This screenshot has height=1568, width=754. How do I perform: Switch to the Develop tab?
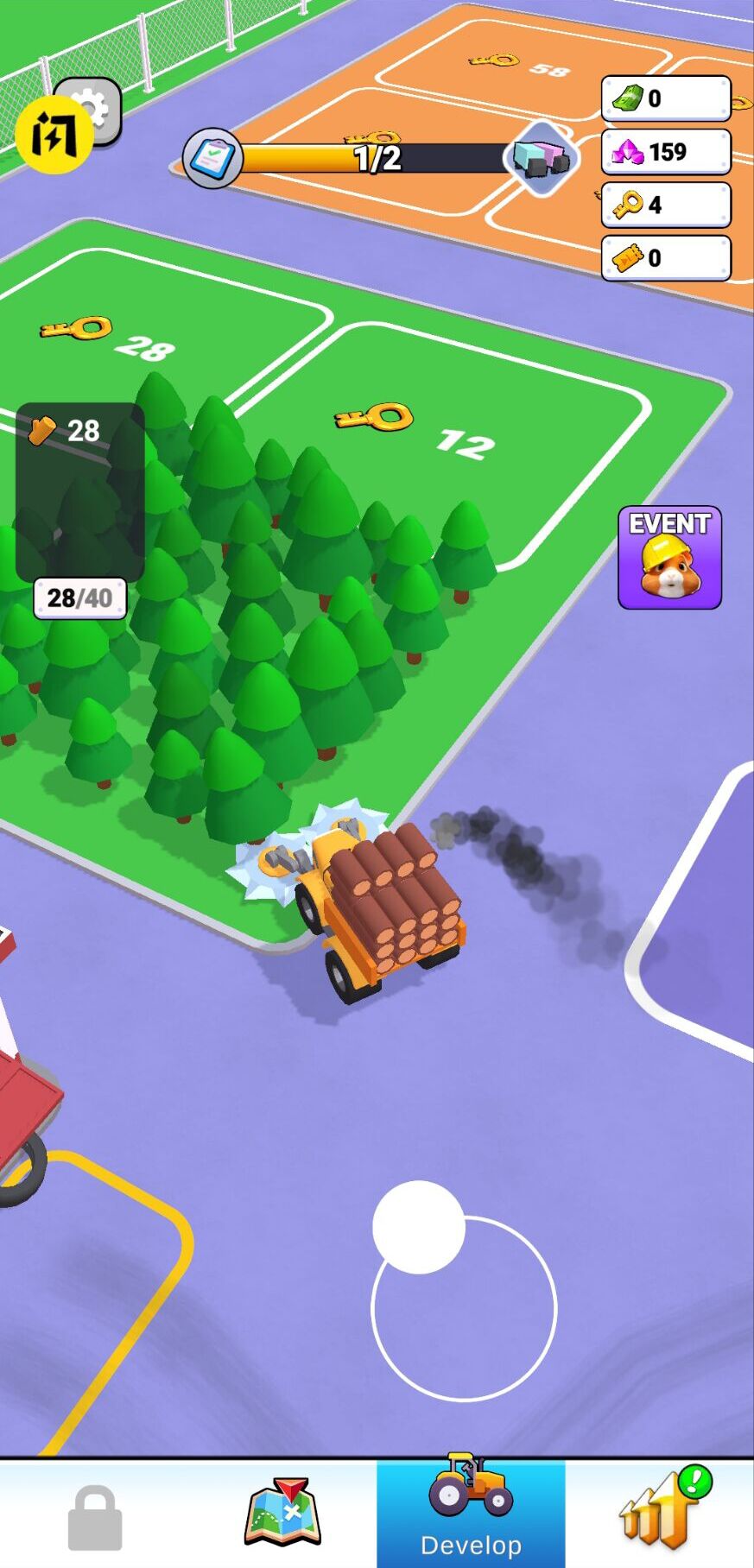click(x=471, y=1513)
